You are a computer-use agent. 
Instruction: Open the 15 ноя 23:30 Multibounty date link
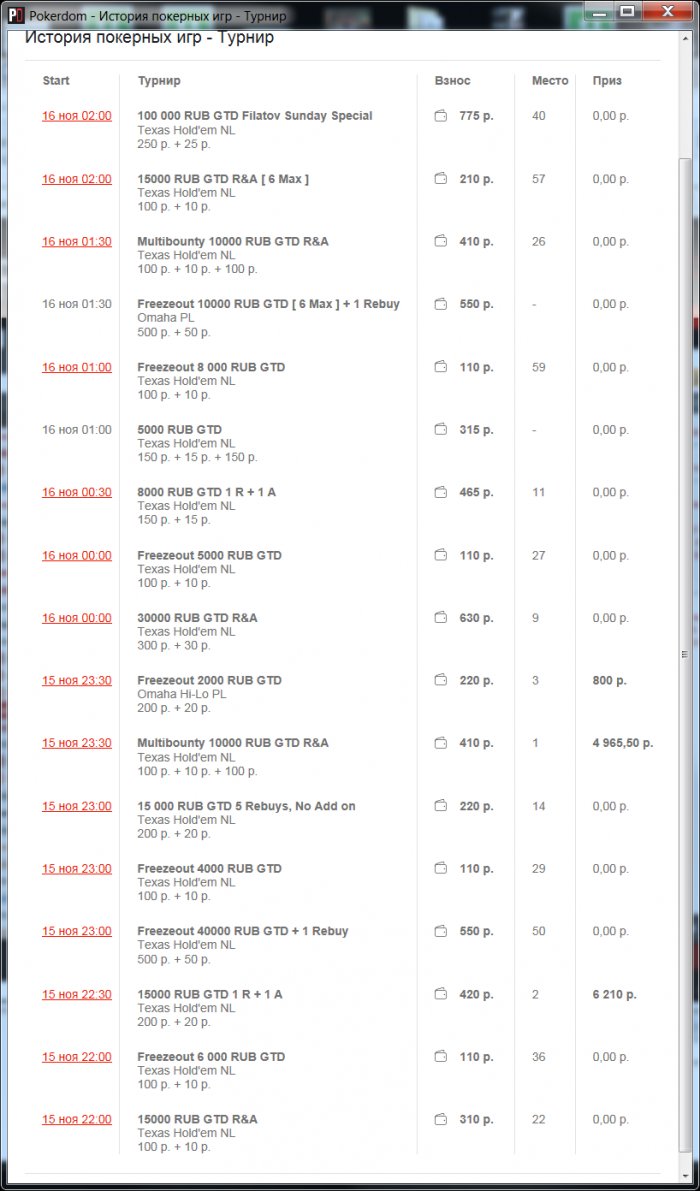pos(77,743)
